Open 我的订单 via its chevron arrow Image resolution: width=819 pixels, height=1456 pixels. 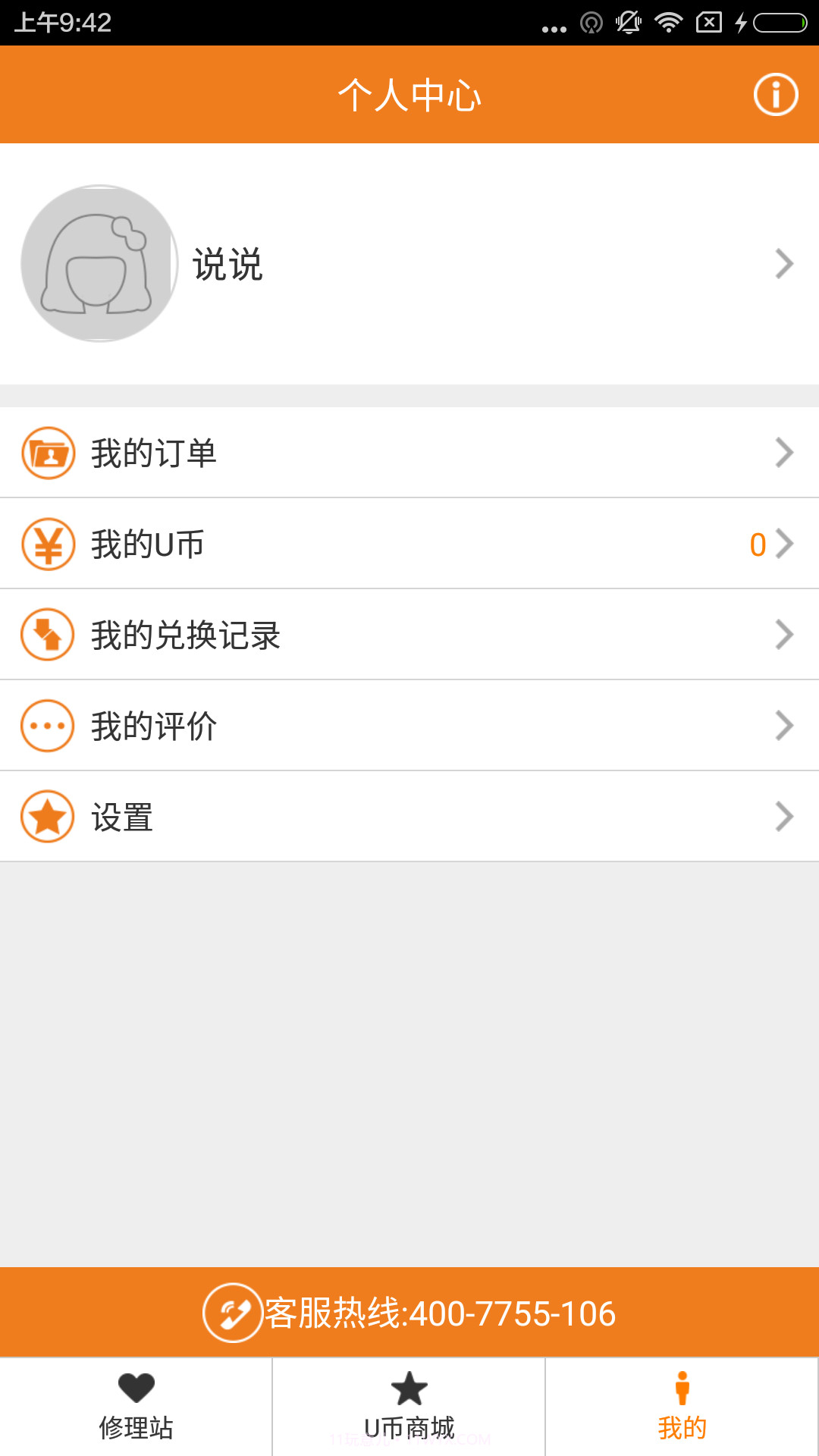coord(784,453)
